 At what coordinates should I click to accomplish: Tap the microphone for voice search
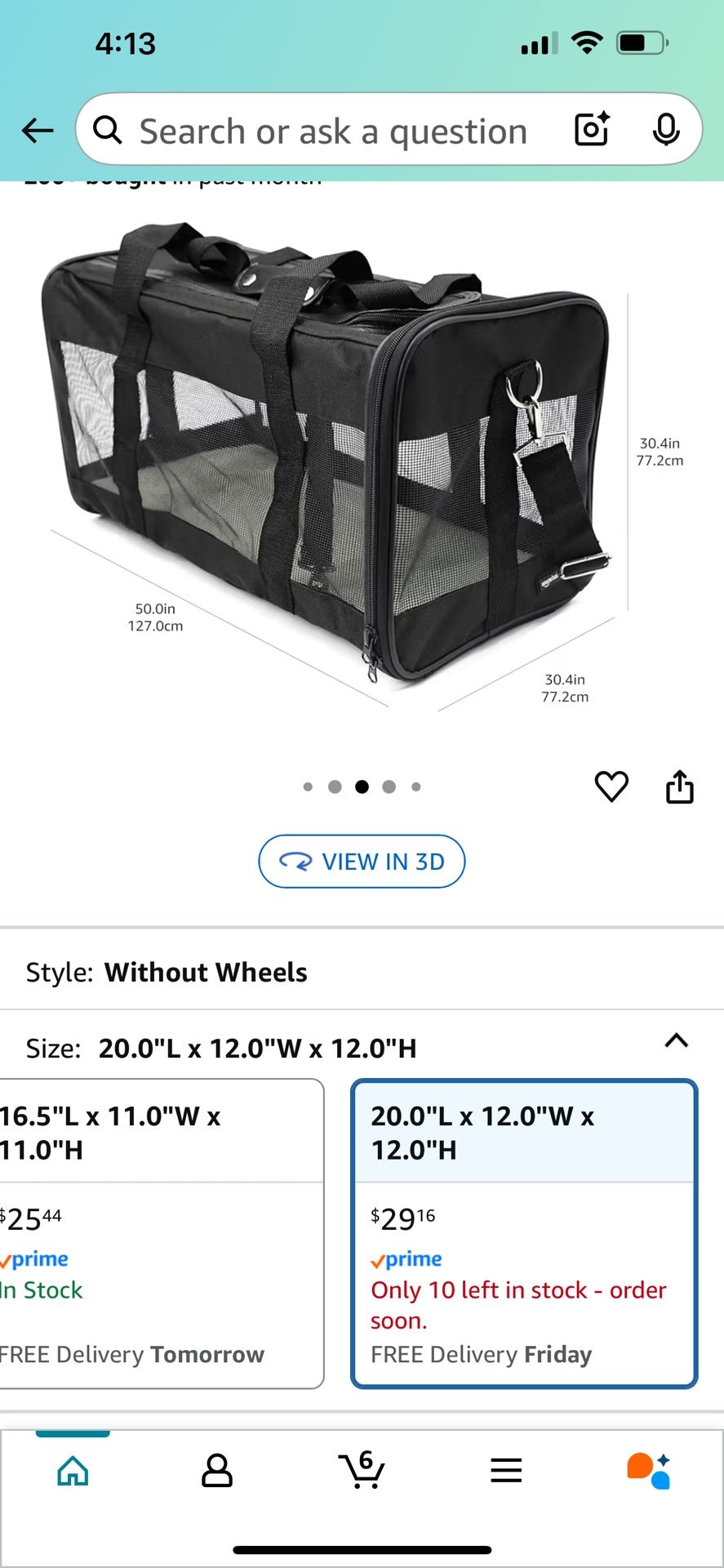(x=667, y=129)
